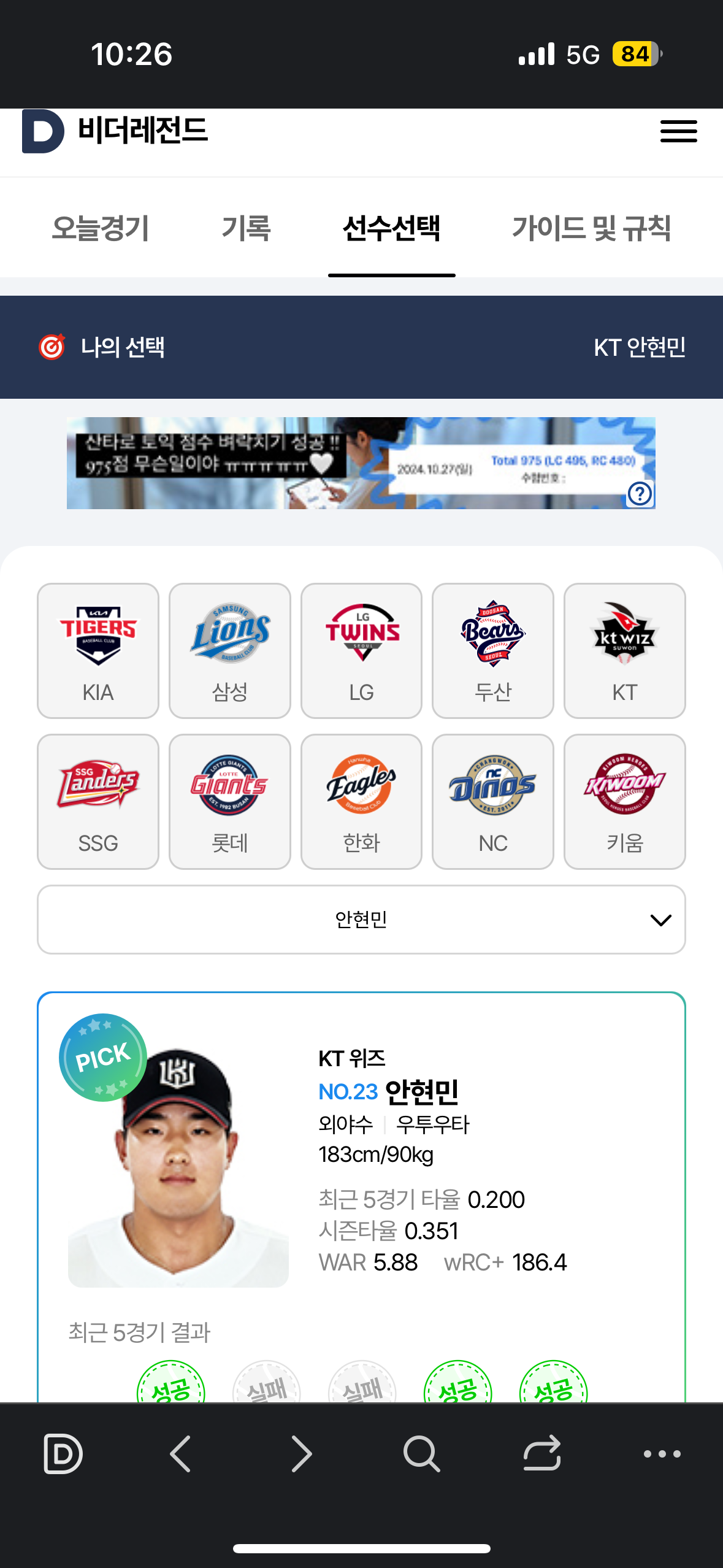Go back in the browser toolbar
723x1568 pixels.
tap(180, 1453)
